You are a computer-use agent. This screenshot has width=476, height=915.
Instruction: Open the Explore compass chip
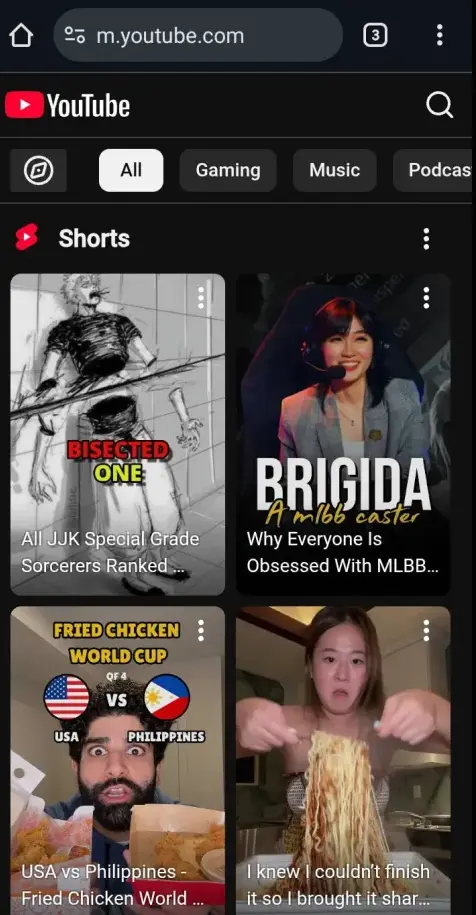38,170
